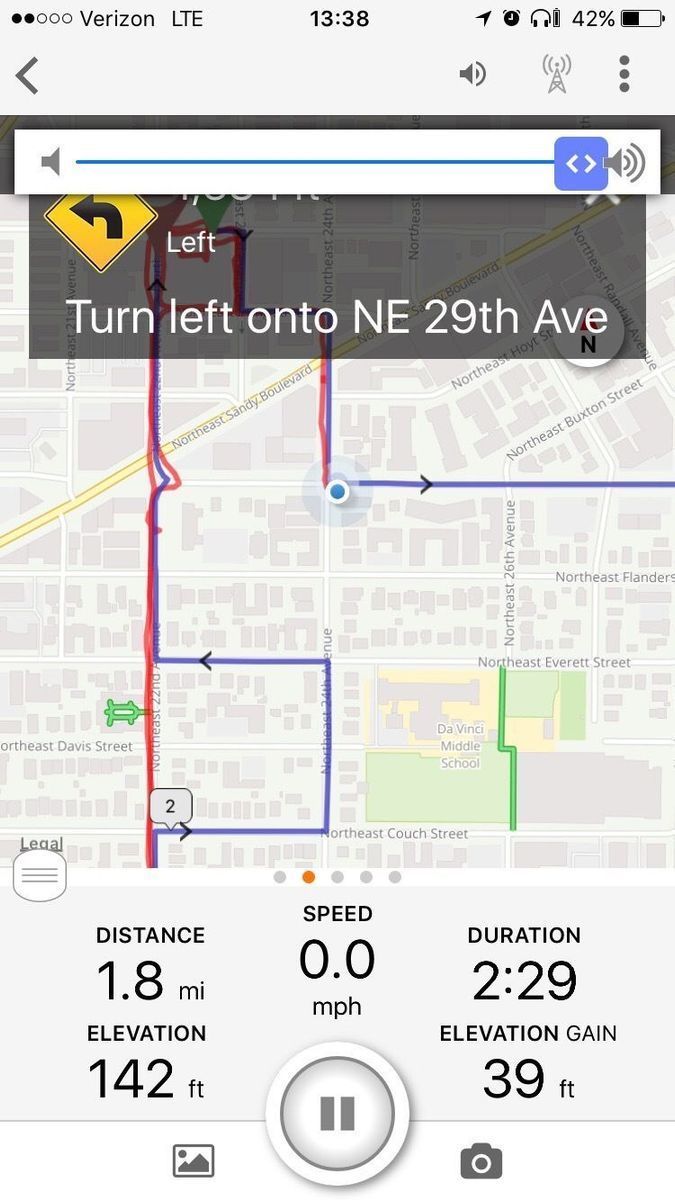Mute using the left speaker icon on slider
675x1200 pixels.
[x=51, y=162]
